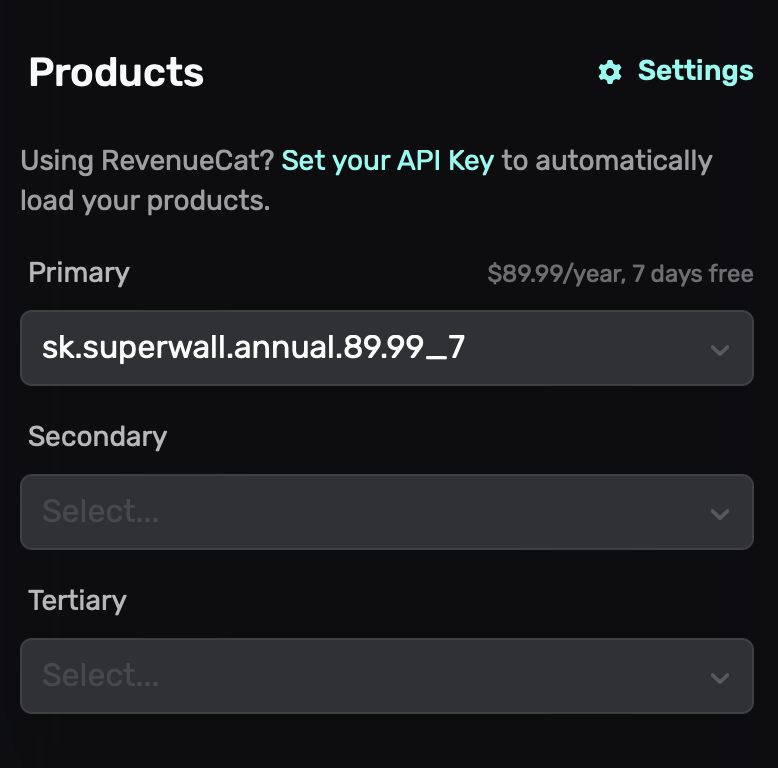Expand the Primary product dropdown
This screenshot has width=778, height=768.
point(386,348)
